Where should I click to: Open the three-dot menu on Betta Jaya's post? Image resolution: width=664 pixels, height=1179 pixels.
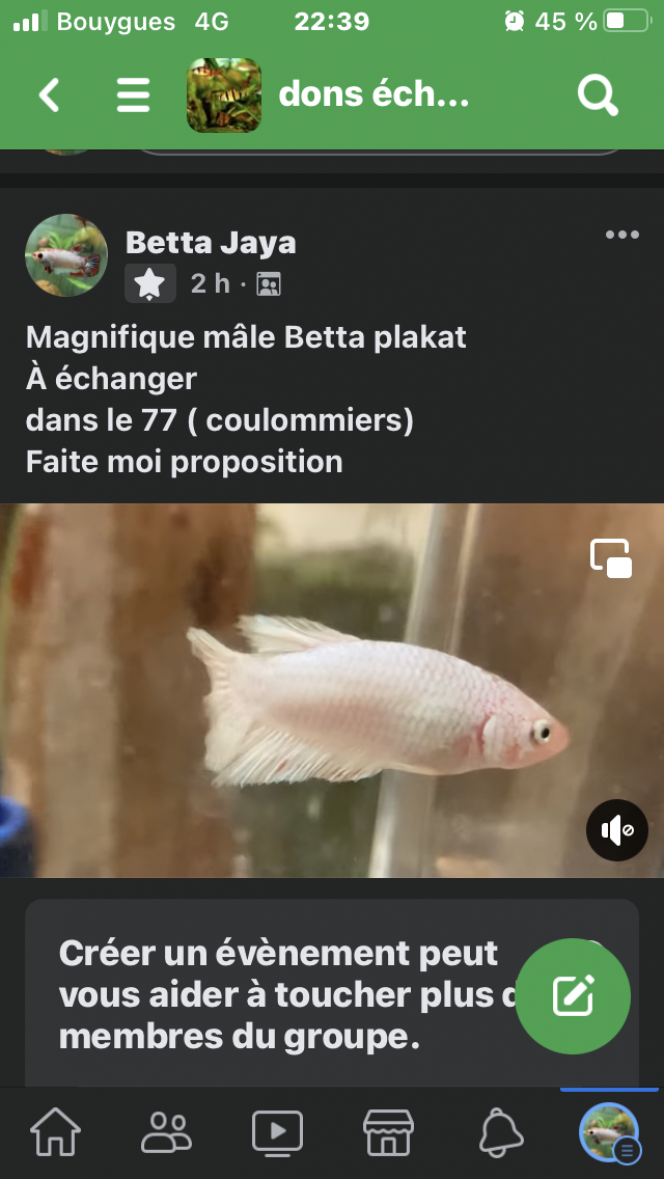[x=621, y=236]
